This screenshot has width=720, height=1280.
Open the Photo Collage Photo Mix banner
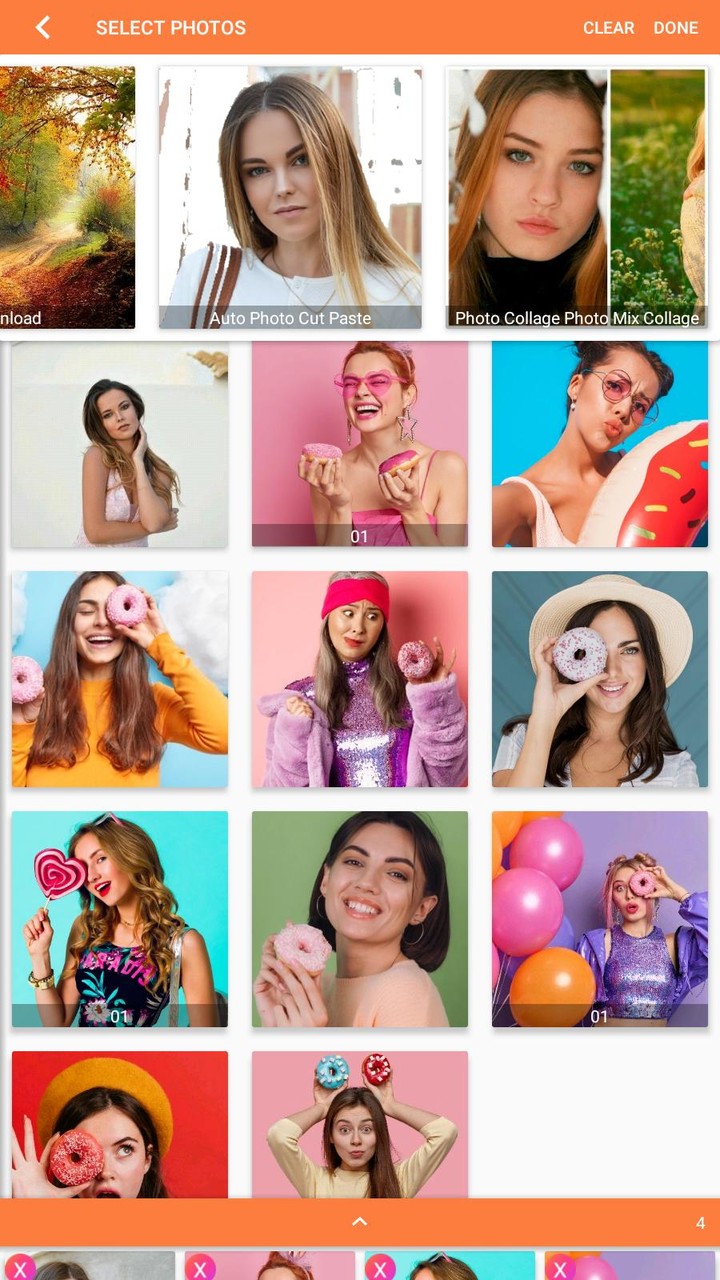click(576, 198)
